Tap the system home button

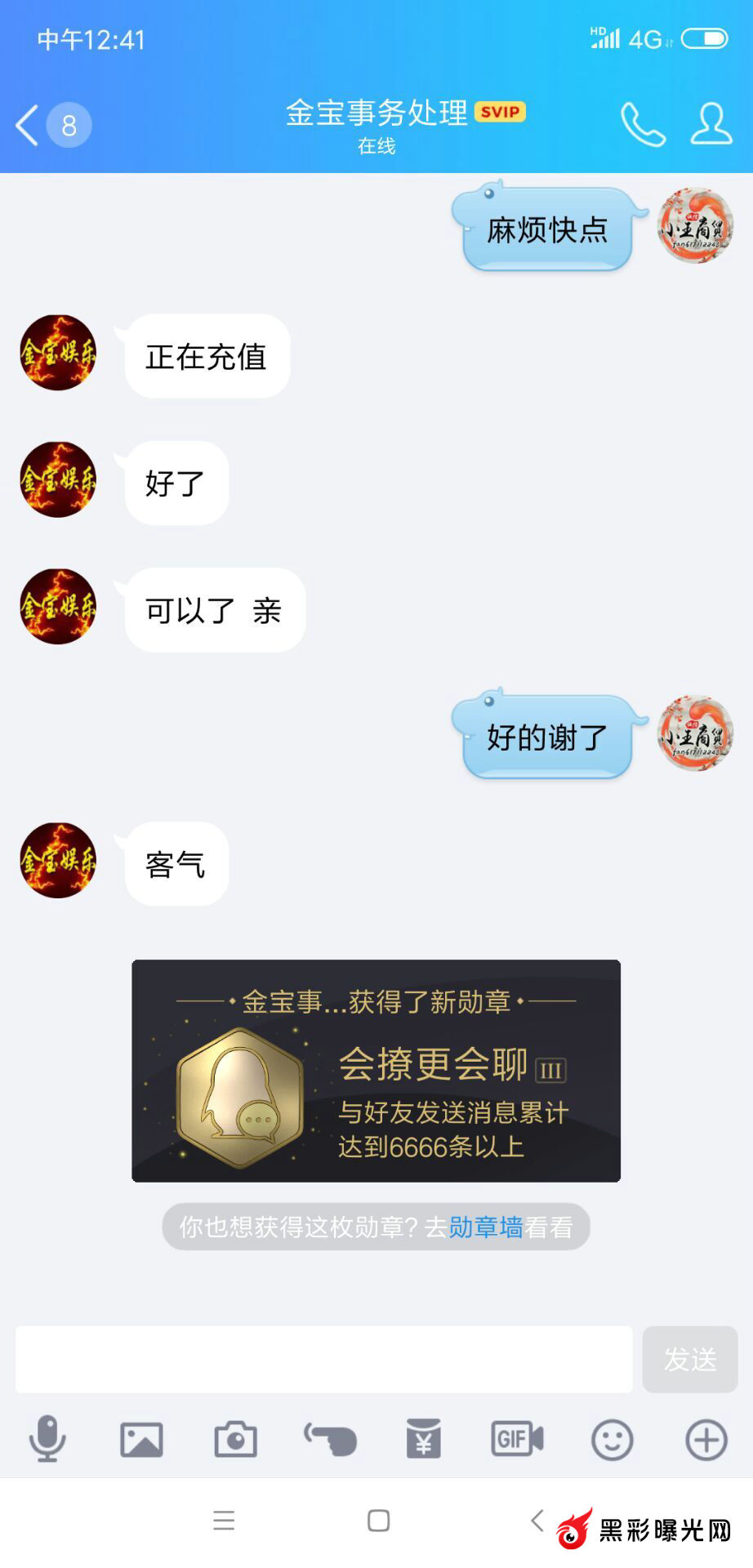(x=378, y=1521)
